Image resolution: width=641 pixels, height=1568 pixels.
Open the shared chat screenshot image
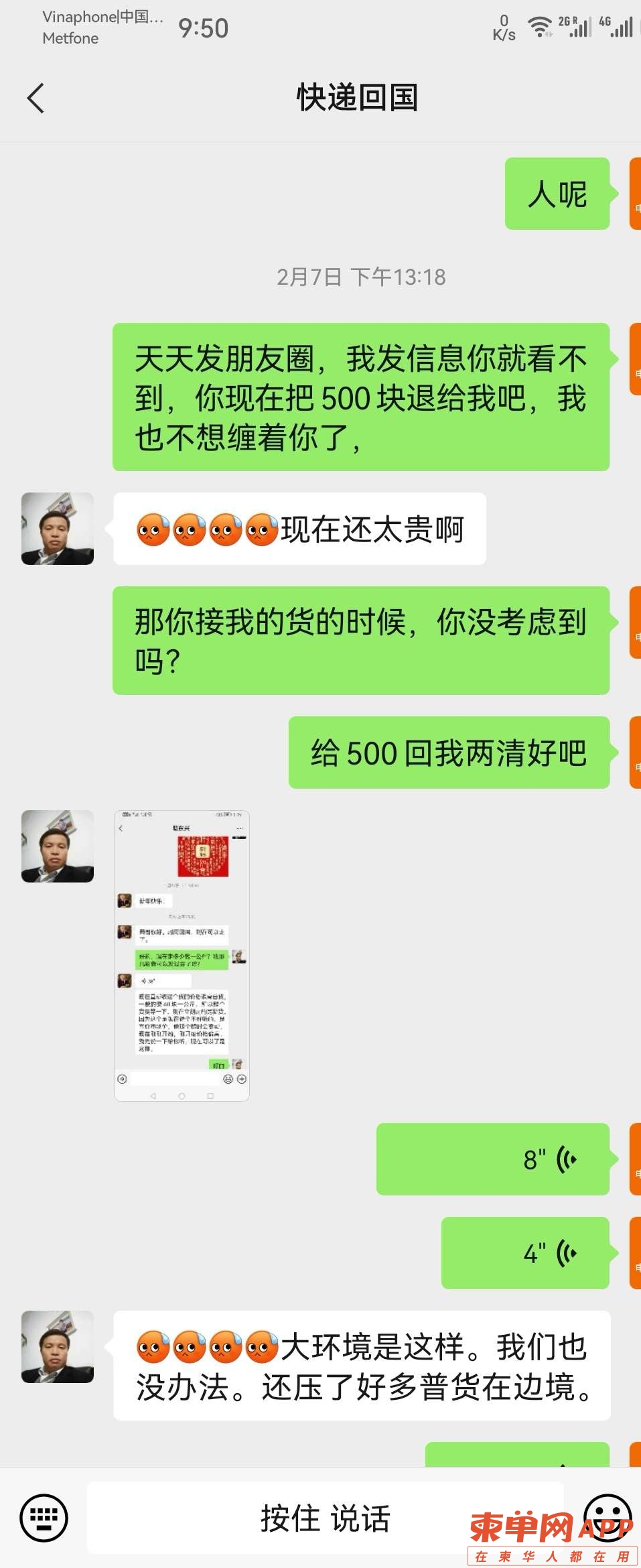click(182, 956)
